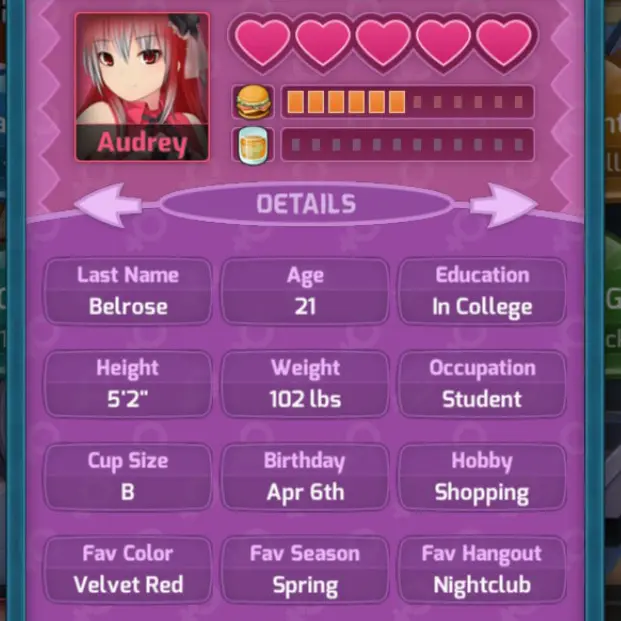Go to the next details page arrow
Viewport: 621px width, 621px height.
503,206
